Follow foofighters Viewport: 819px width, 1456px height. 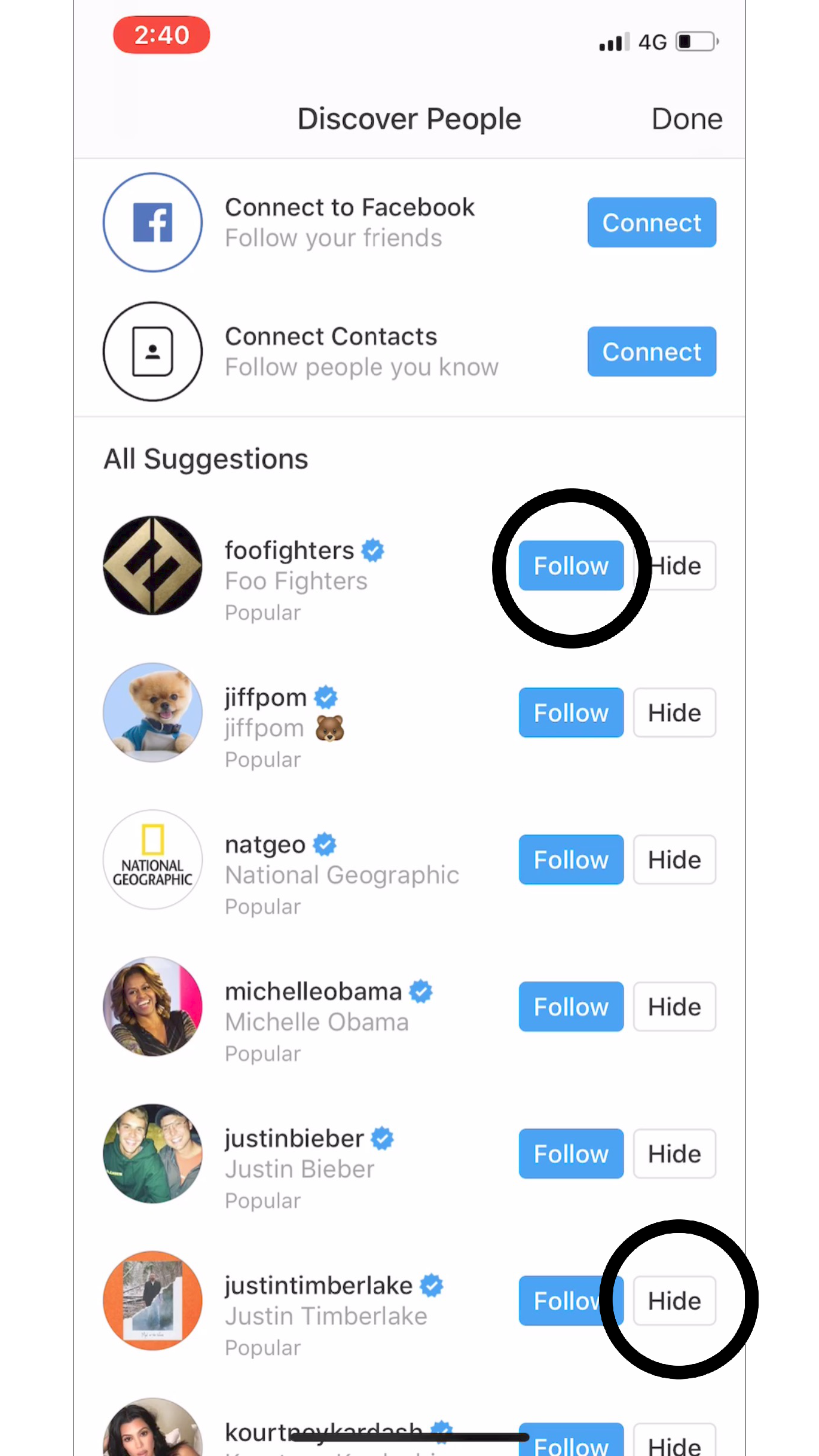[x=570, y=565]
